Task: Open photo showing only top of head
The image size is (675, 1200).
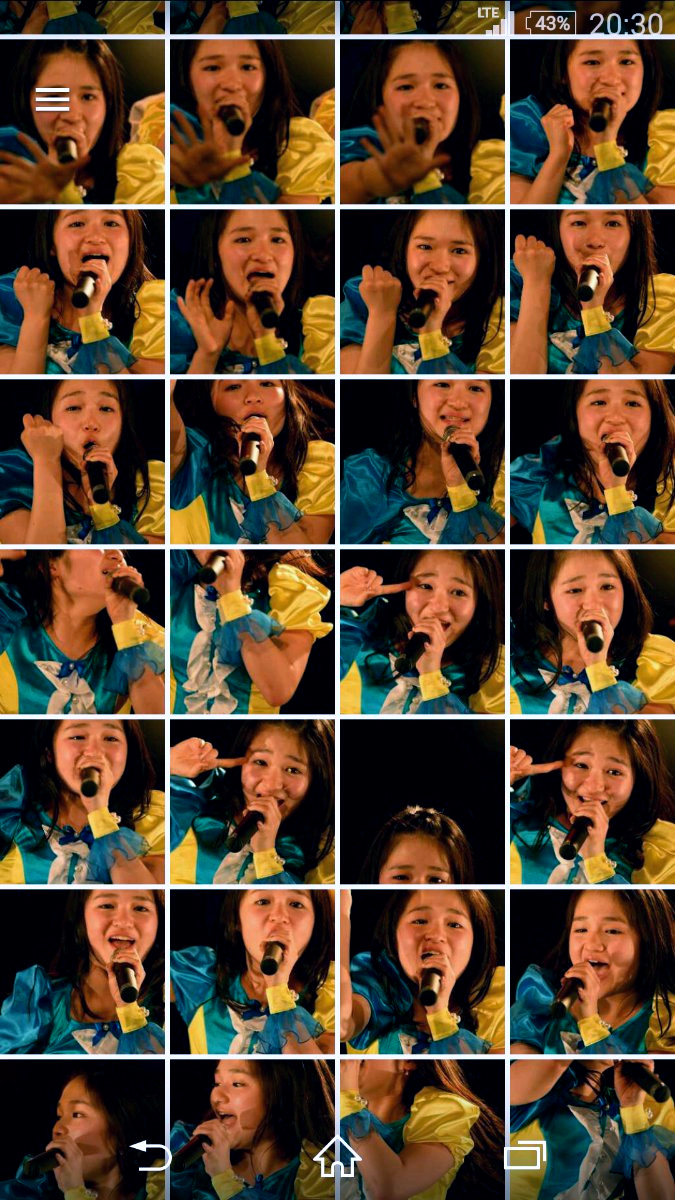Action: click(x=422, y=801)
